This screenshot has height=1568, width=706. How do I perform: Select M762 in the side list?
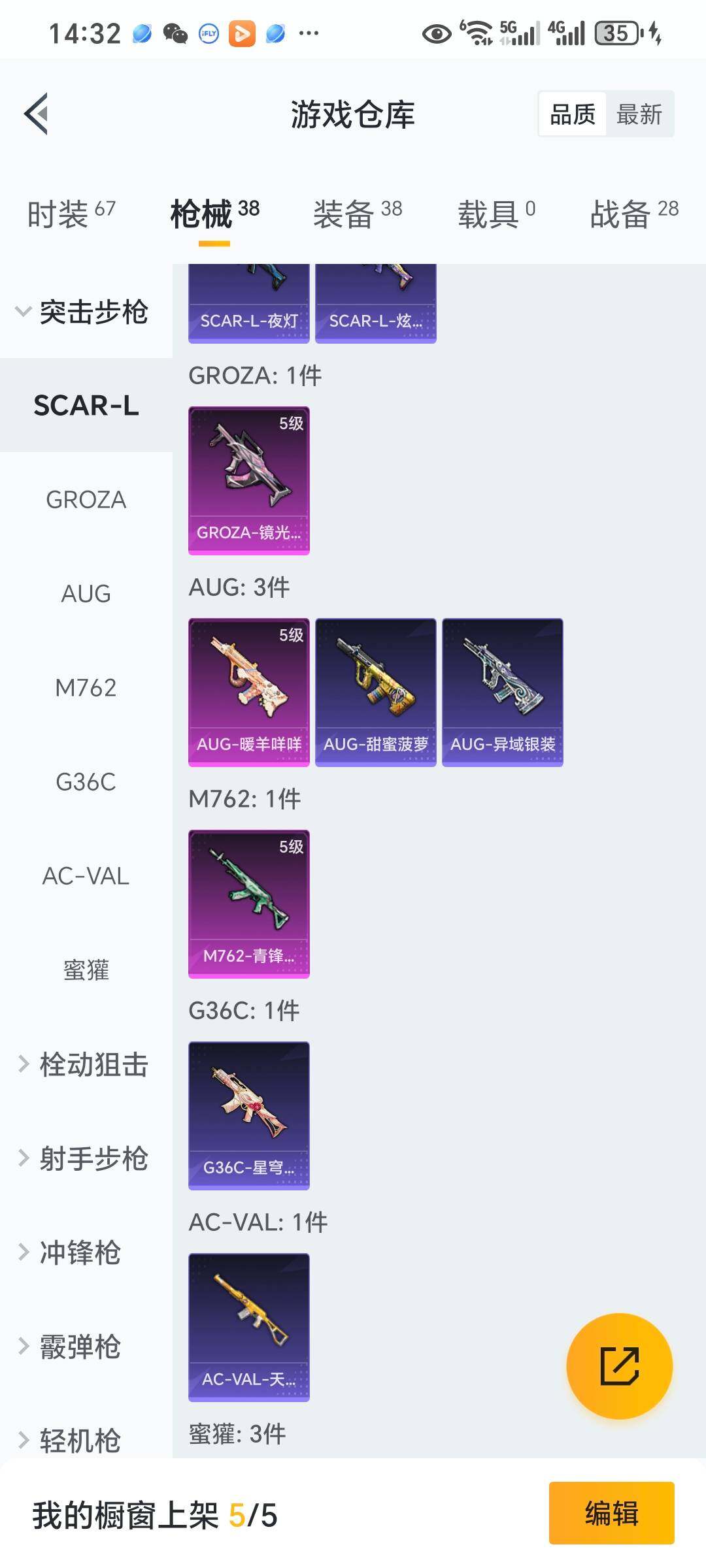[x=86, y=688]
